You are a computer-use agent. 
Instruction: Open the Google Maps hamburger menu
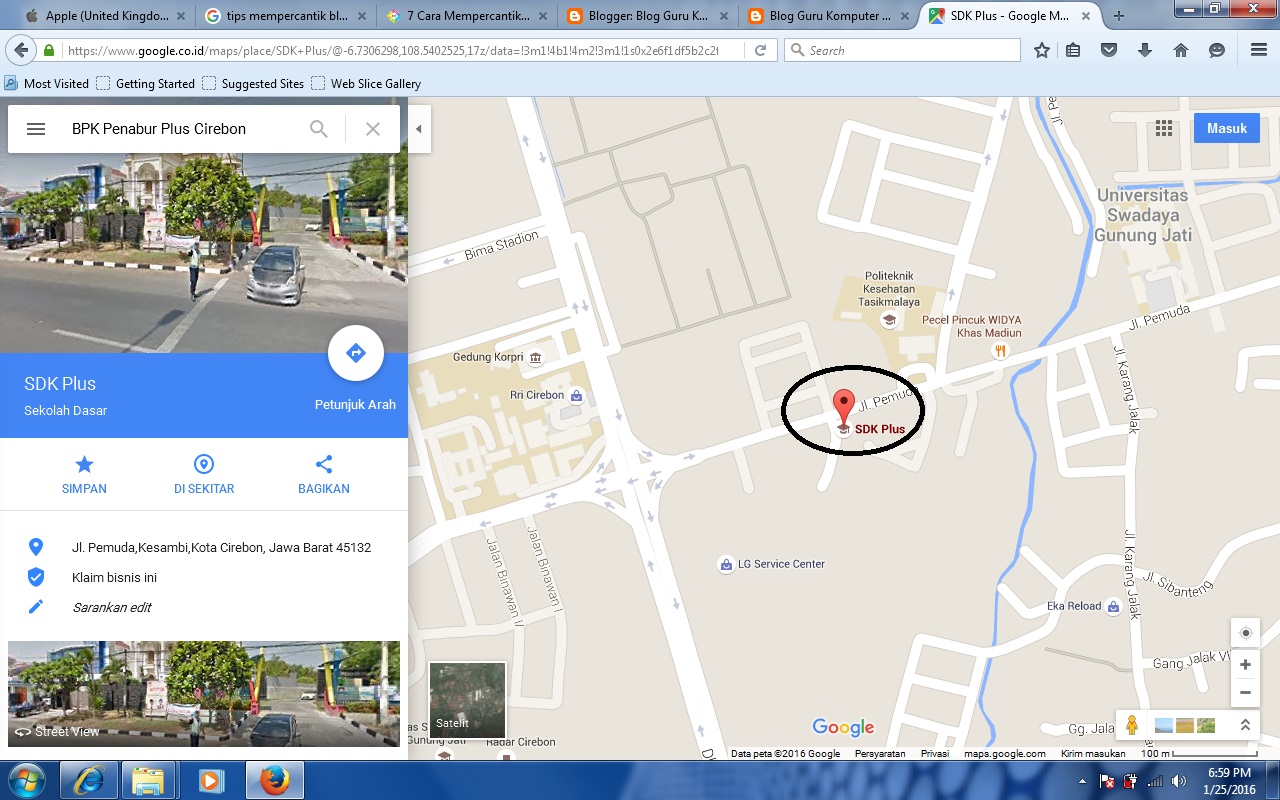pos(36,129)
